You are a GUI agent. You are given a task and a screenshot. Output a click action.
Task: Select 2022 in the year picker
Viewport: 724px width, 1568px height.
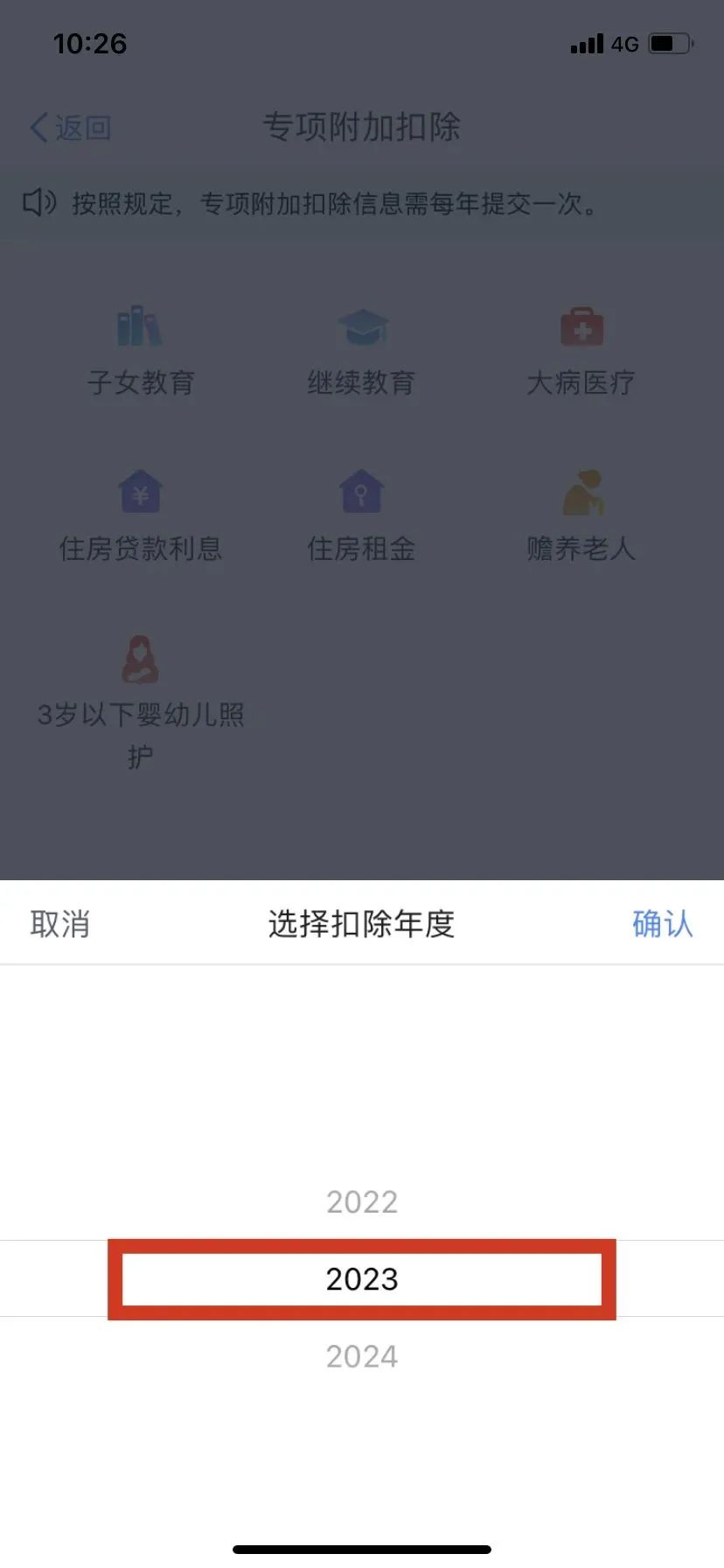pyautogui.click(x=362, y=1202)
